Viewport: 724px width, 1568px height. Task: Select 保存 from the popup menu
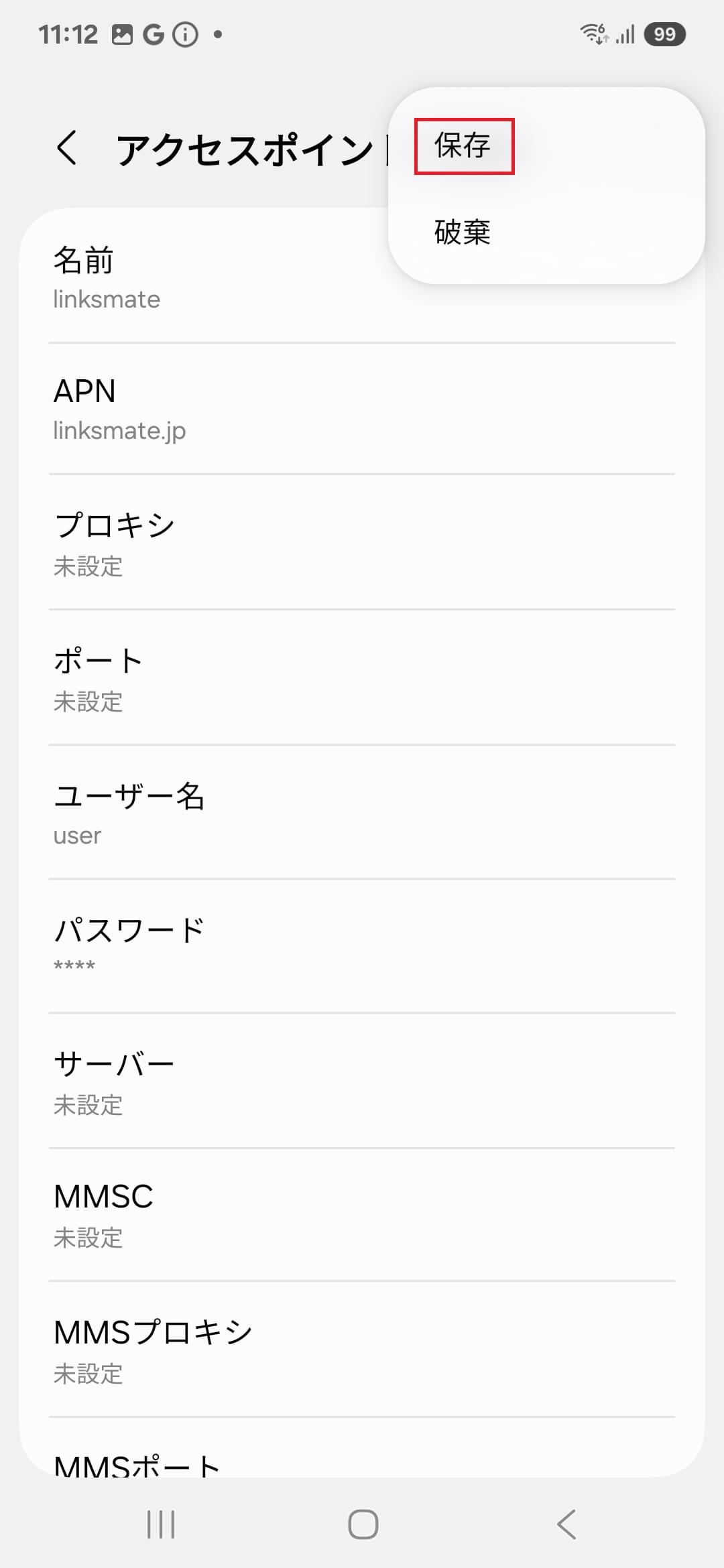[x=463, y=145]
